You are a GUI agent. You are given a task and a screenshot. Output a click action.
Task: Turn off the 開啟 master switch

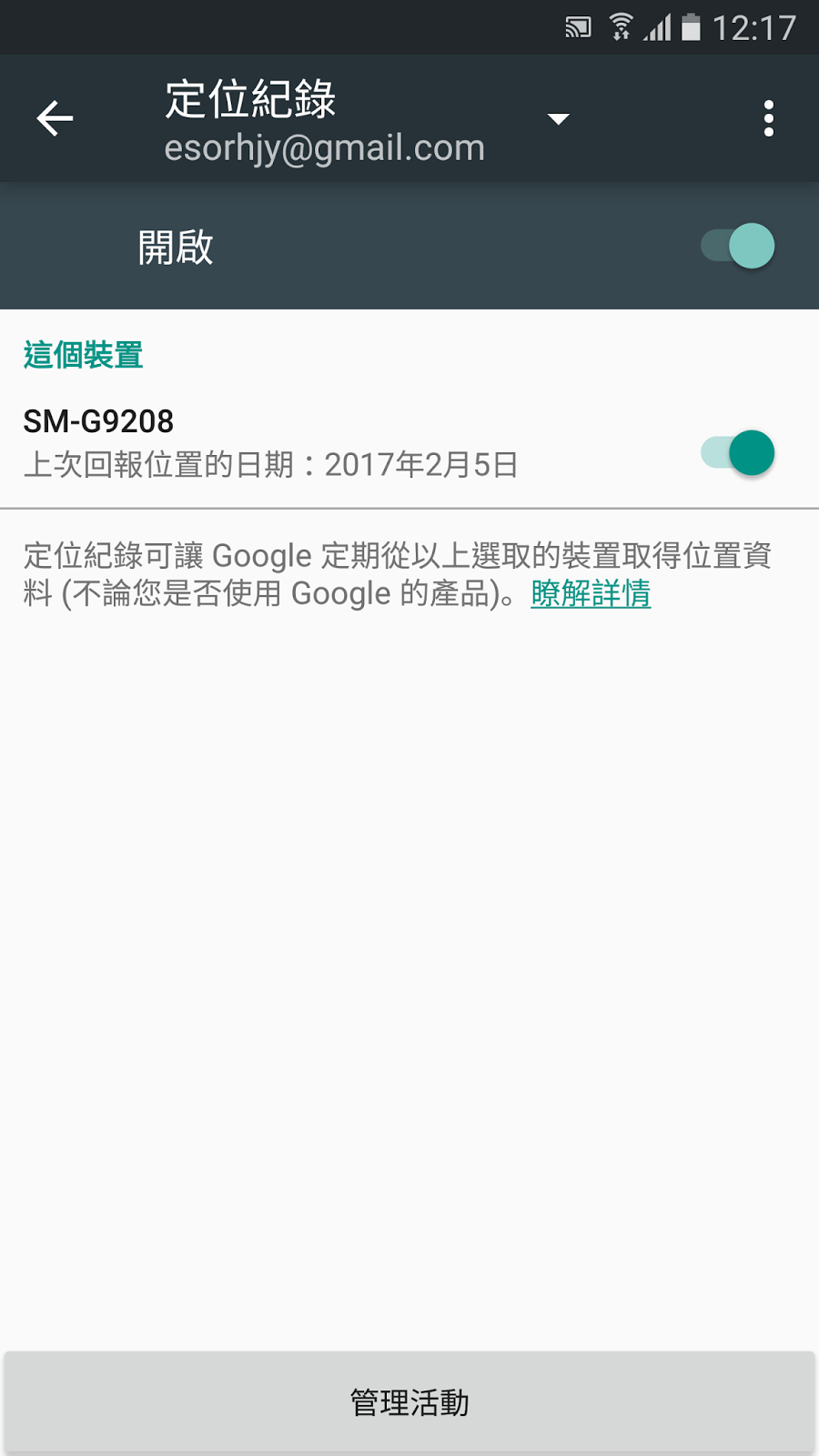(738, 246)
